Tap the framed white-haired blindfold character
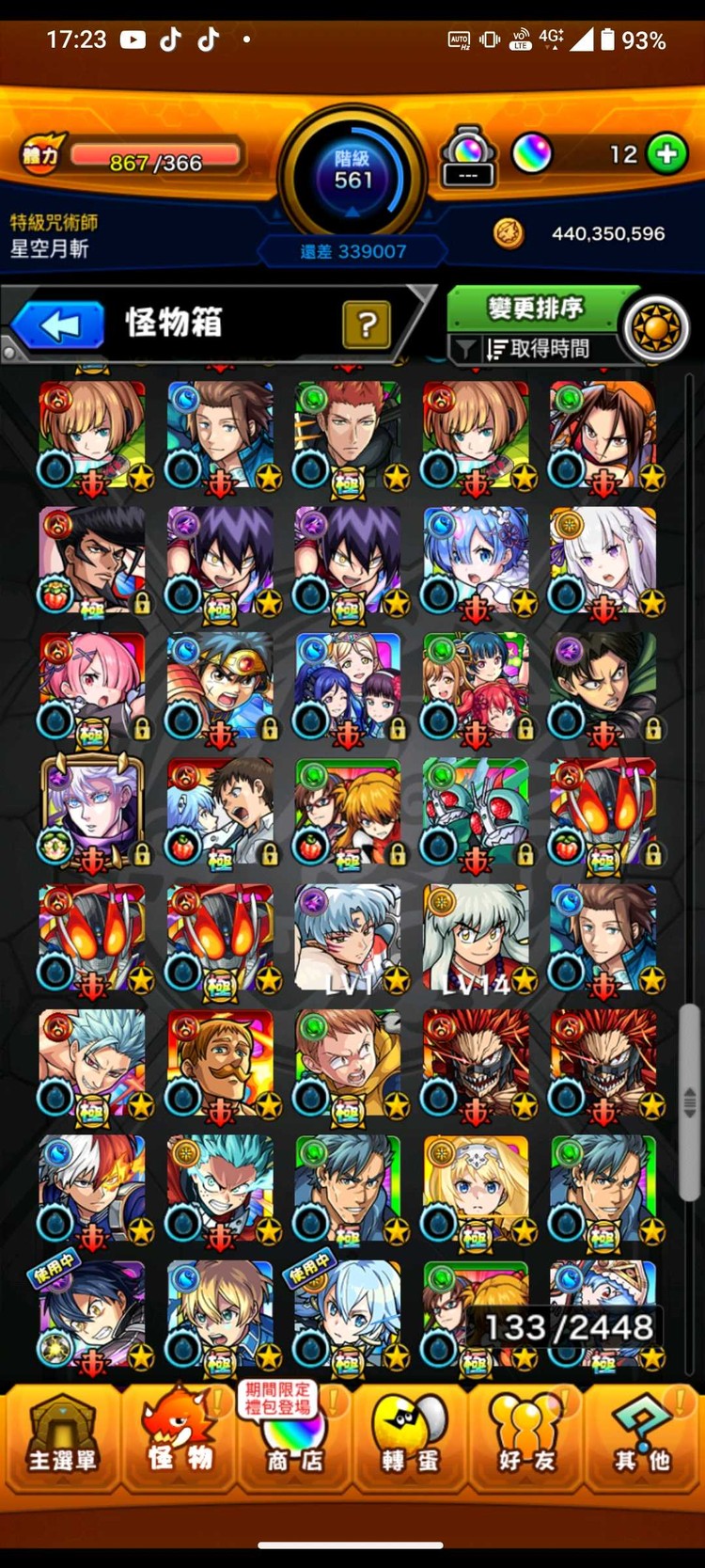This screenshot has height=1568, width=705. [91, 811]
